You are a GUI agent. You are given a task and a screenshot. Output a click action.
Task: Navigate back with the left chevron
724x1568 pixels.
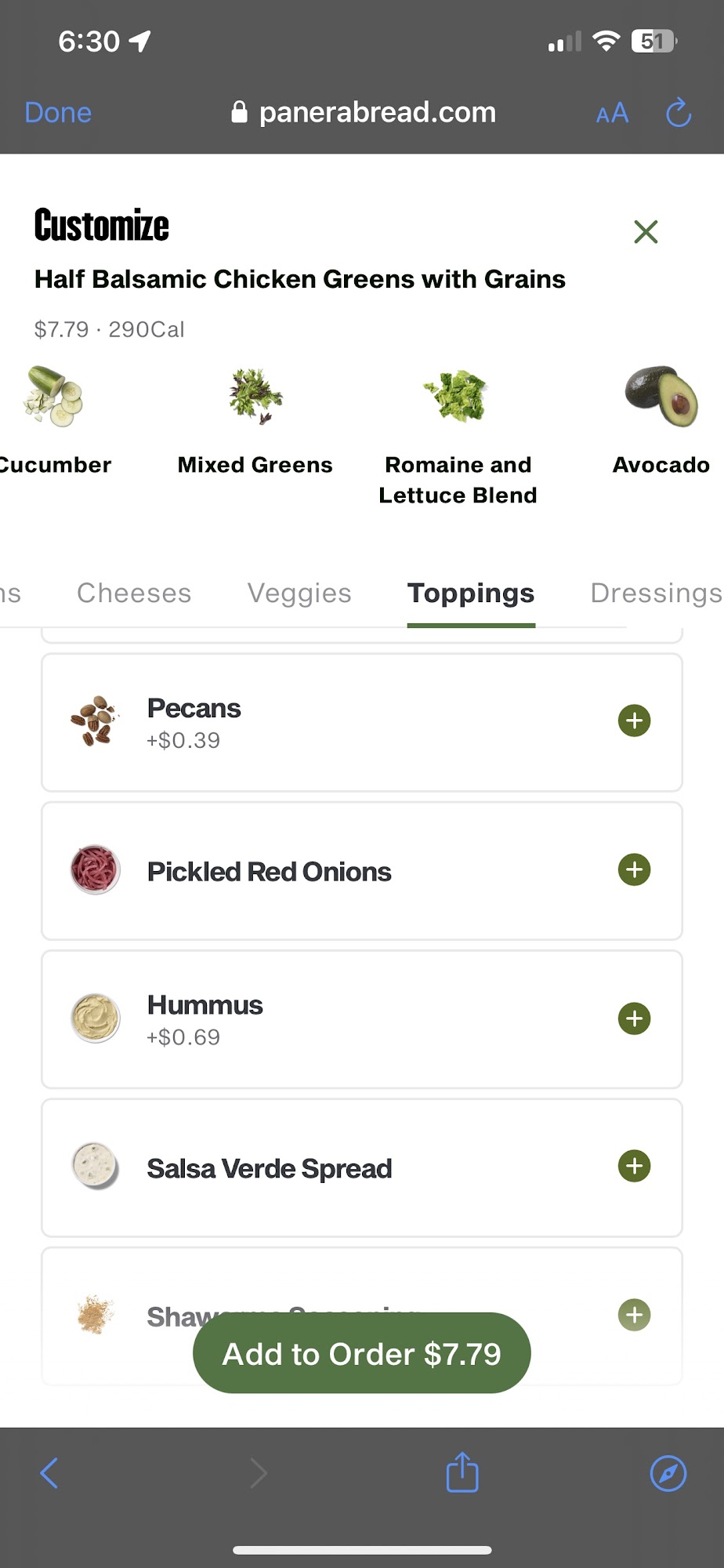click(49, 1472)
